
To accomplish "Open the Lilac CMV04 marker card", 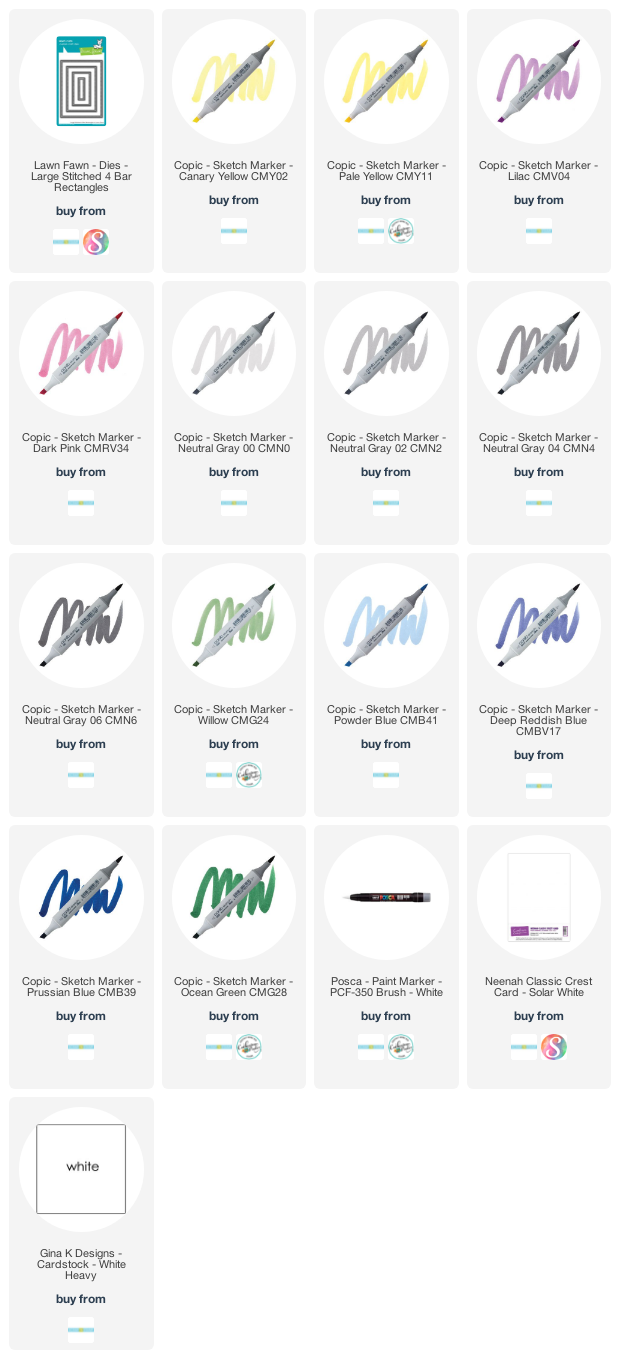I will coord(539,141).
